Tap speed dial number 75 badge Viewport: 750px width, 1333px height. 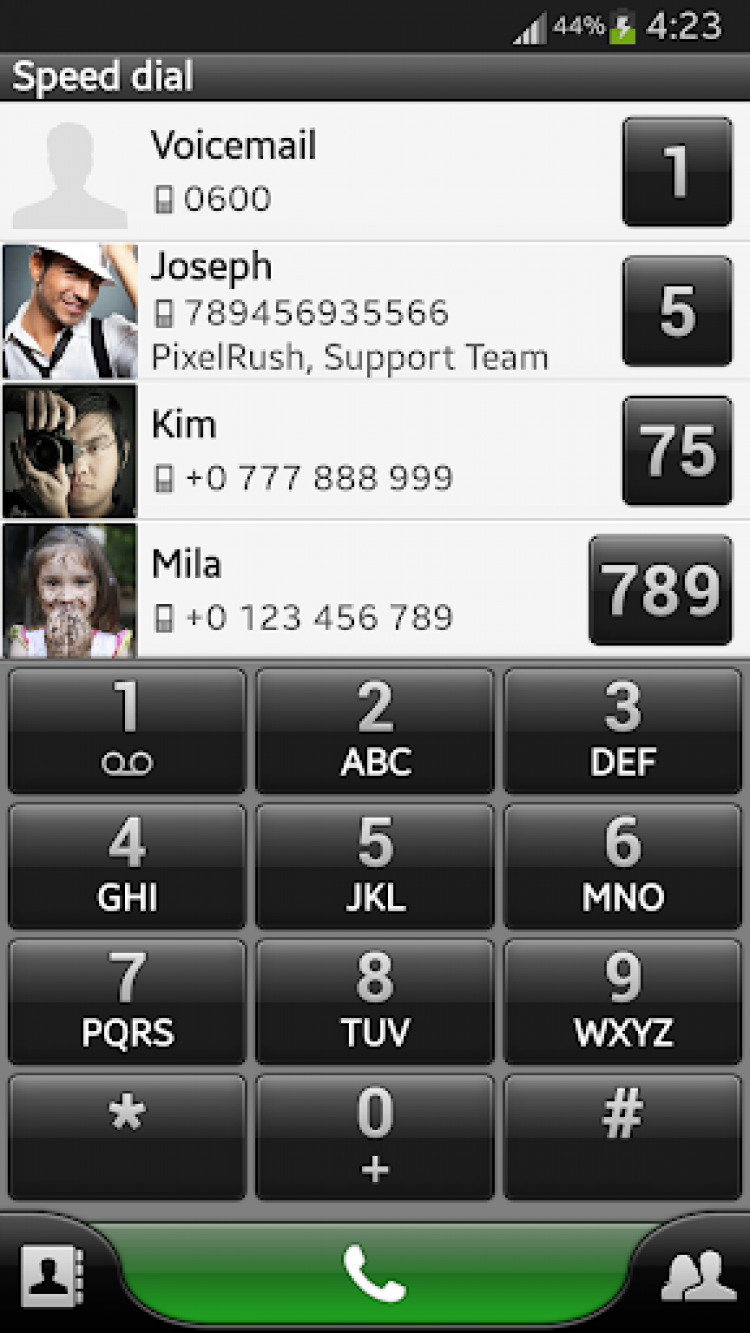coord(677,451)
